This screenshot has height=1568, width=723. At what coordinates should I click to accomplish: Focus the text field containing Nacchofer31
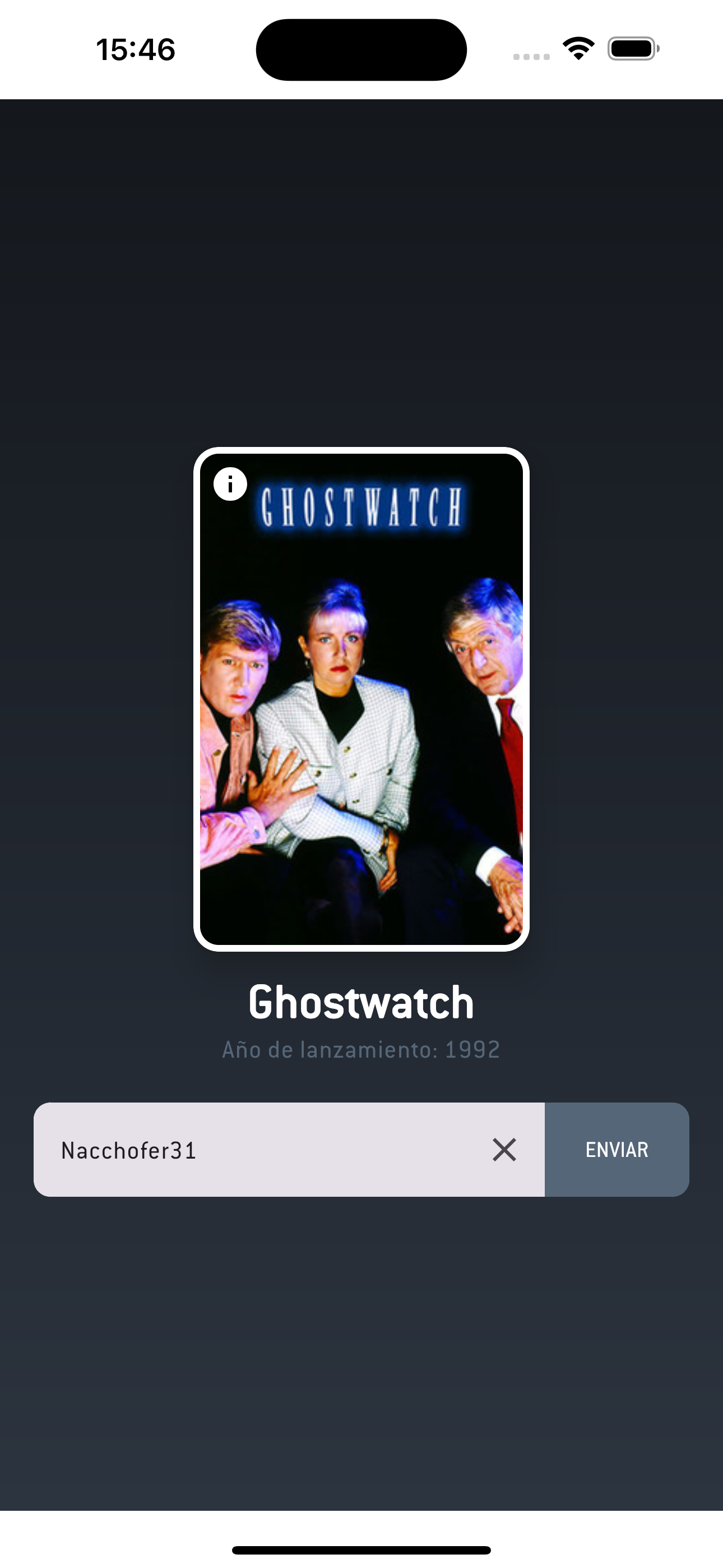[x=262, y=1149]
